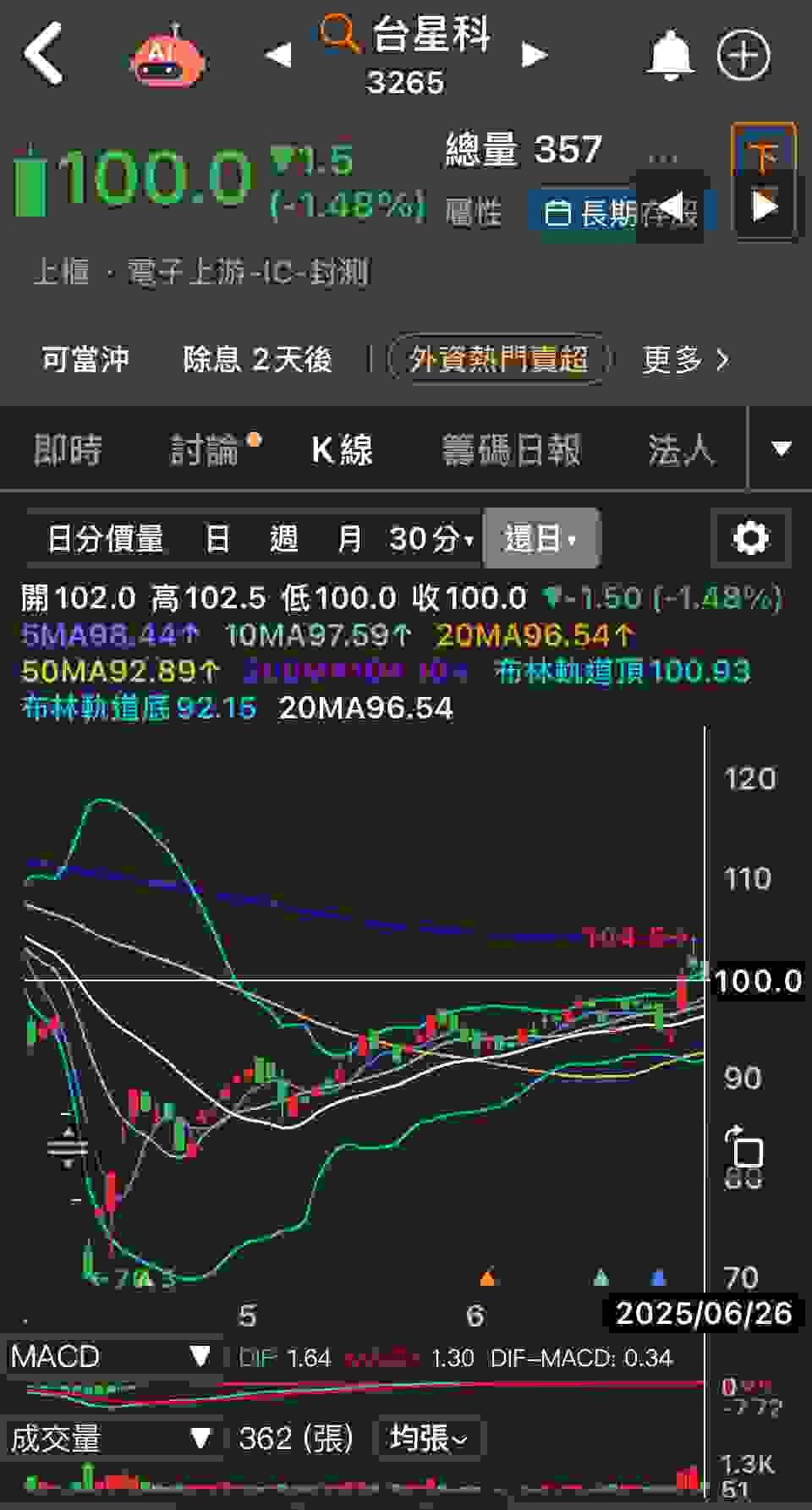Search for another stock by name
The image size is (812, 1510).
pos(406,36)
